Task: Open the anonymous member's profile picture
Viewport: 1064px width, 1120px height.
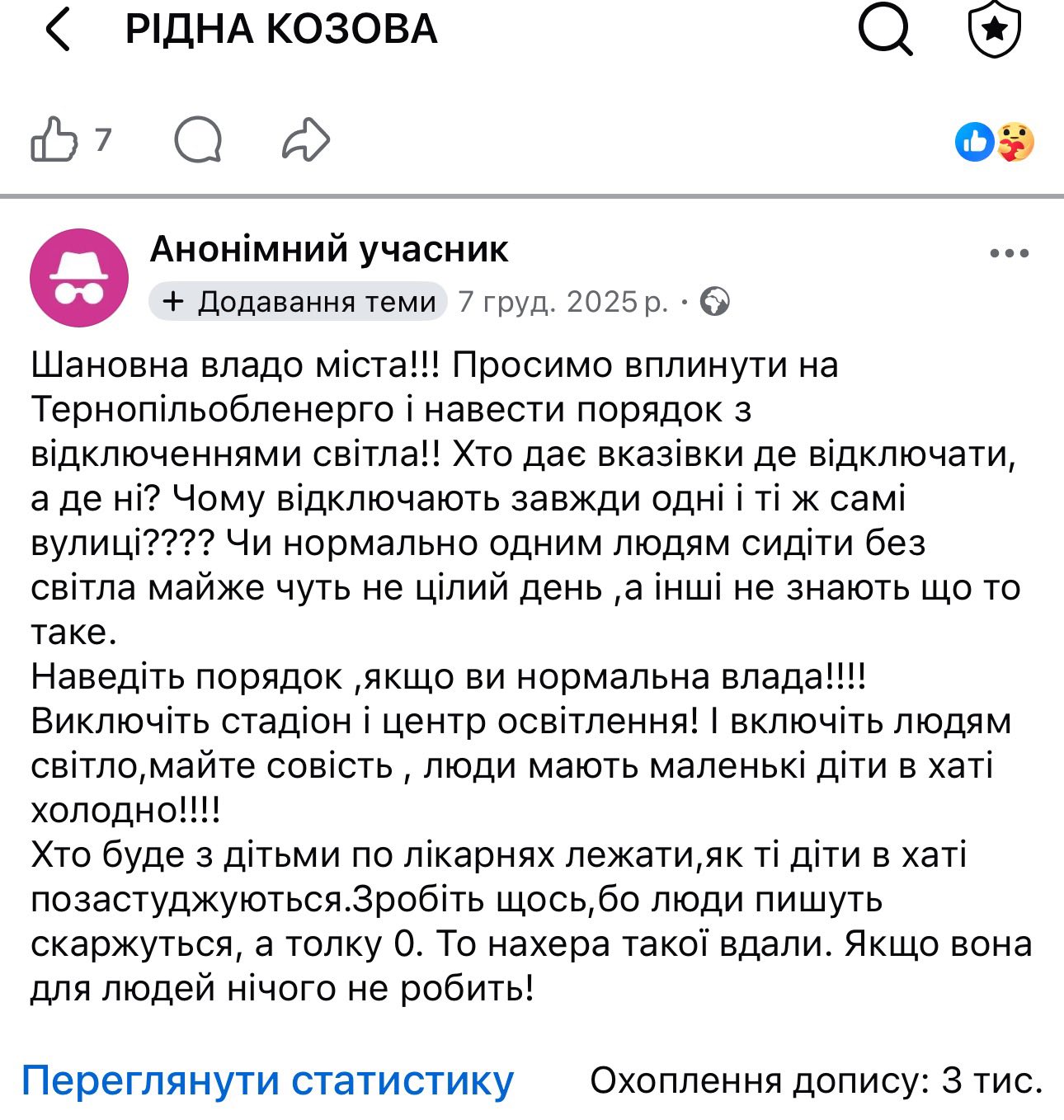Action: click(79, 278)
